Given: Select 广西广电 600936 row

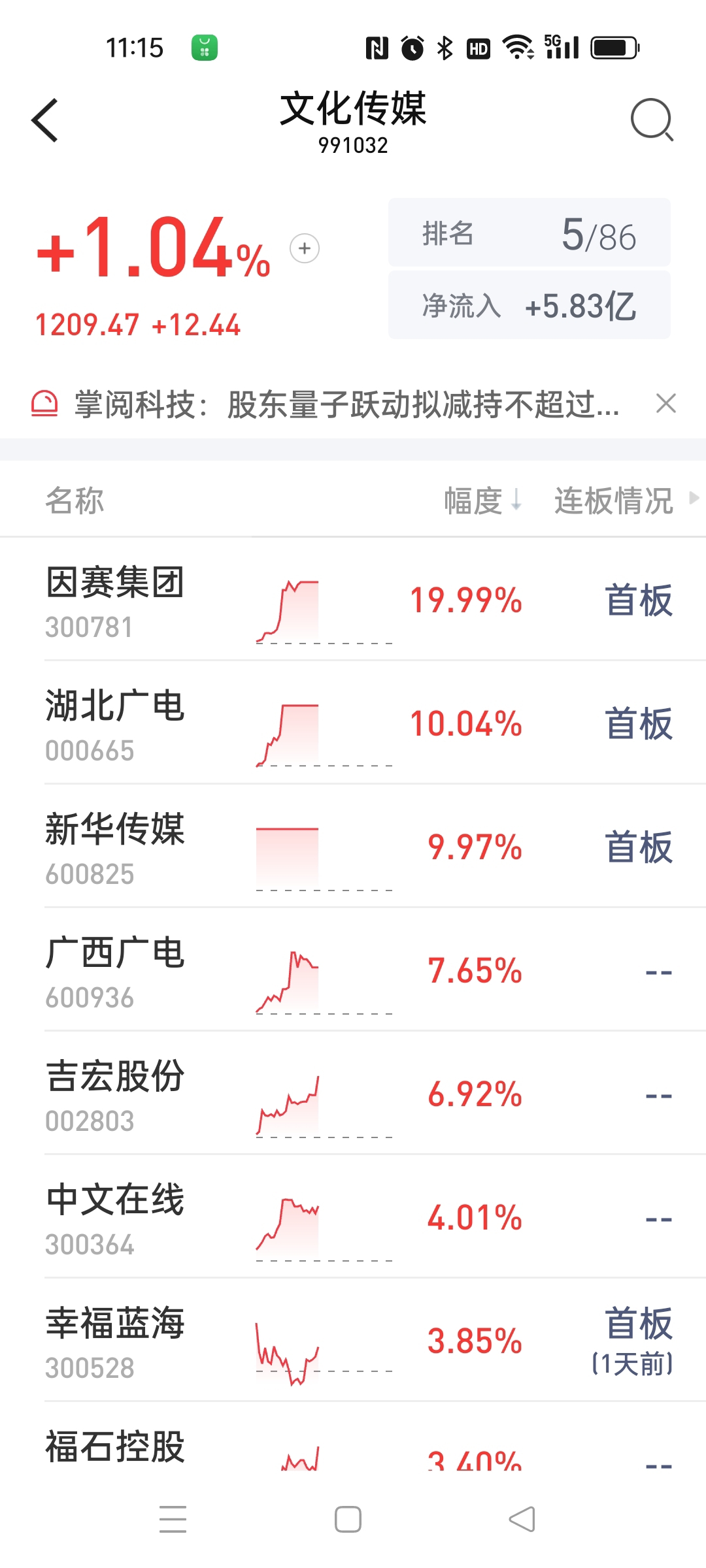Looking at the screenshot, I should 353,970.
